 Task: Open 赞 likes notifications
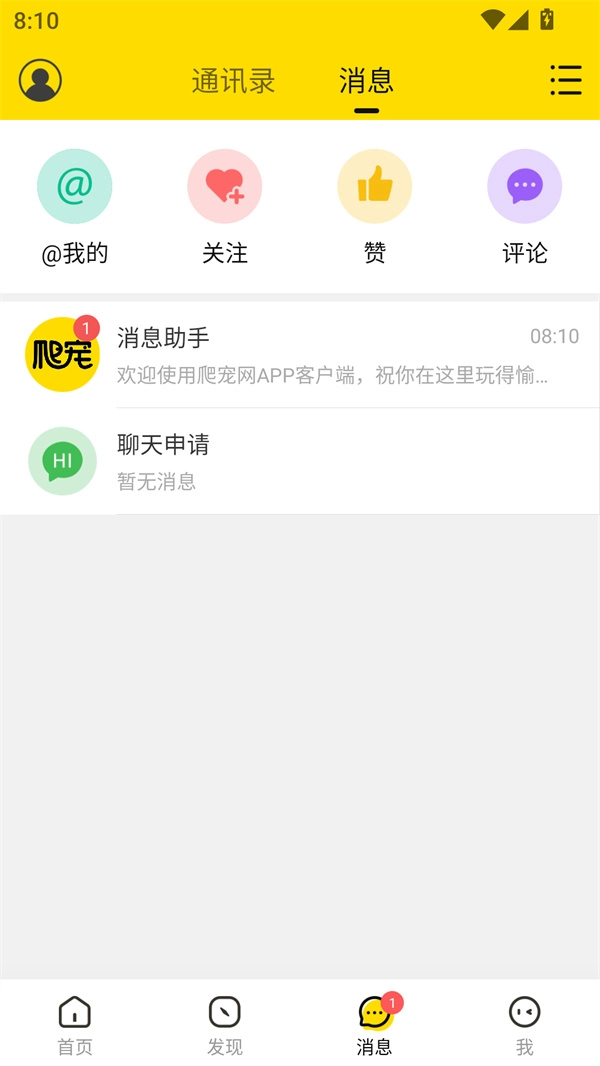[x=374, y=207]
